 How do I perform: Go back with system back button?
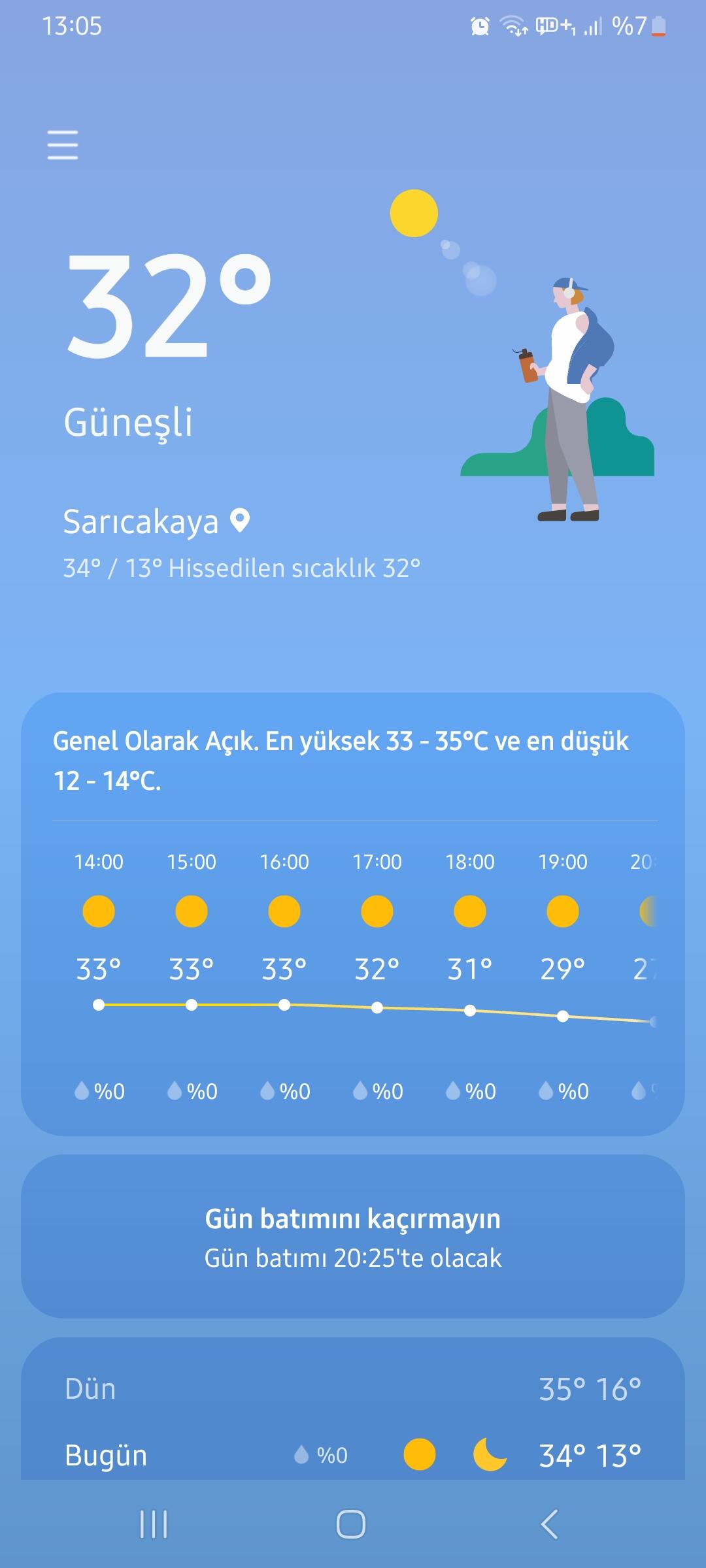click(x=549, y=1524)
